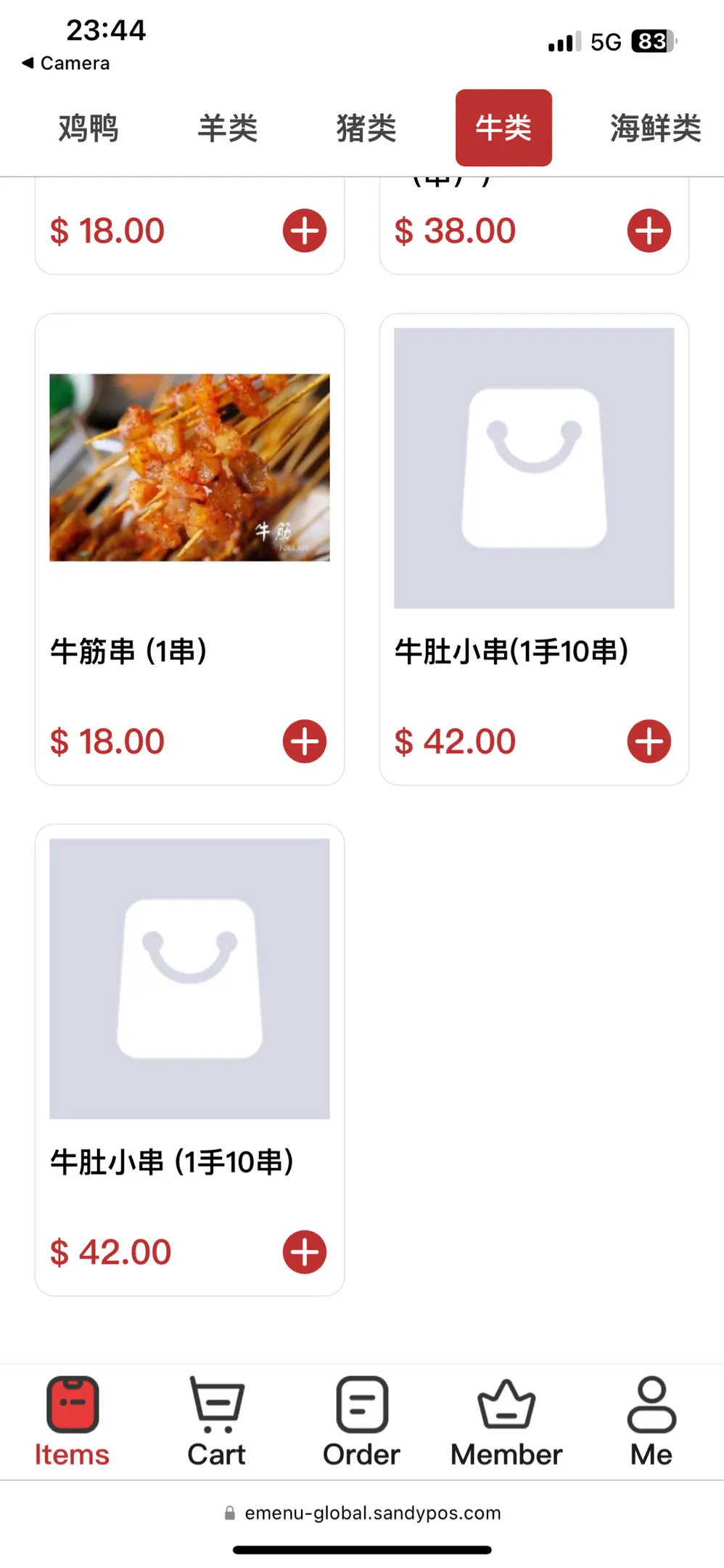Select the 羊类 category tab

228,128
